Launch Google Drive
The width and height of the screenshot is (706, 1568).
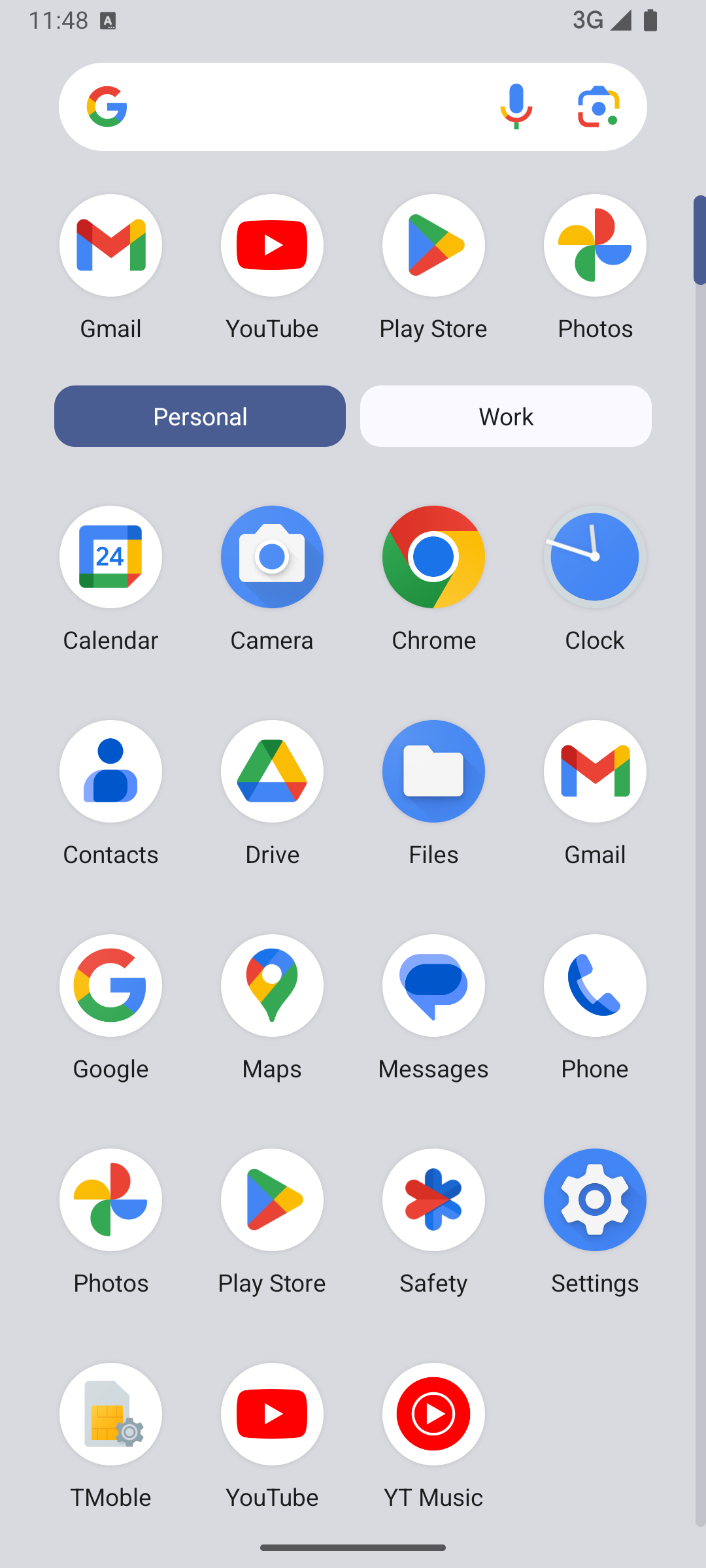click(272, 792)
